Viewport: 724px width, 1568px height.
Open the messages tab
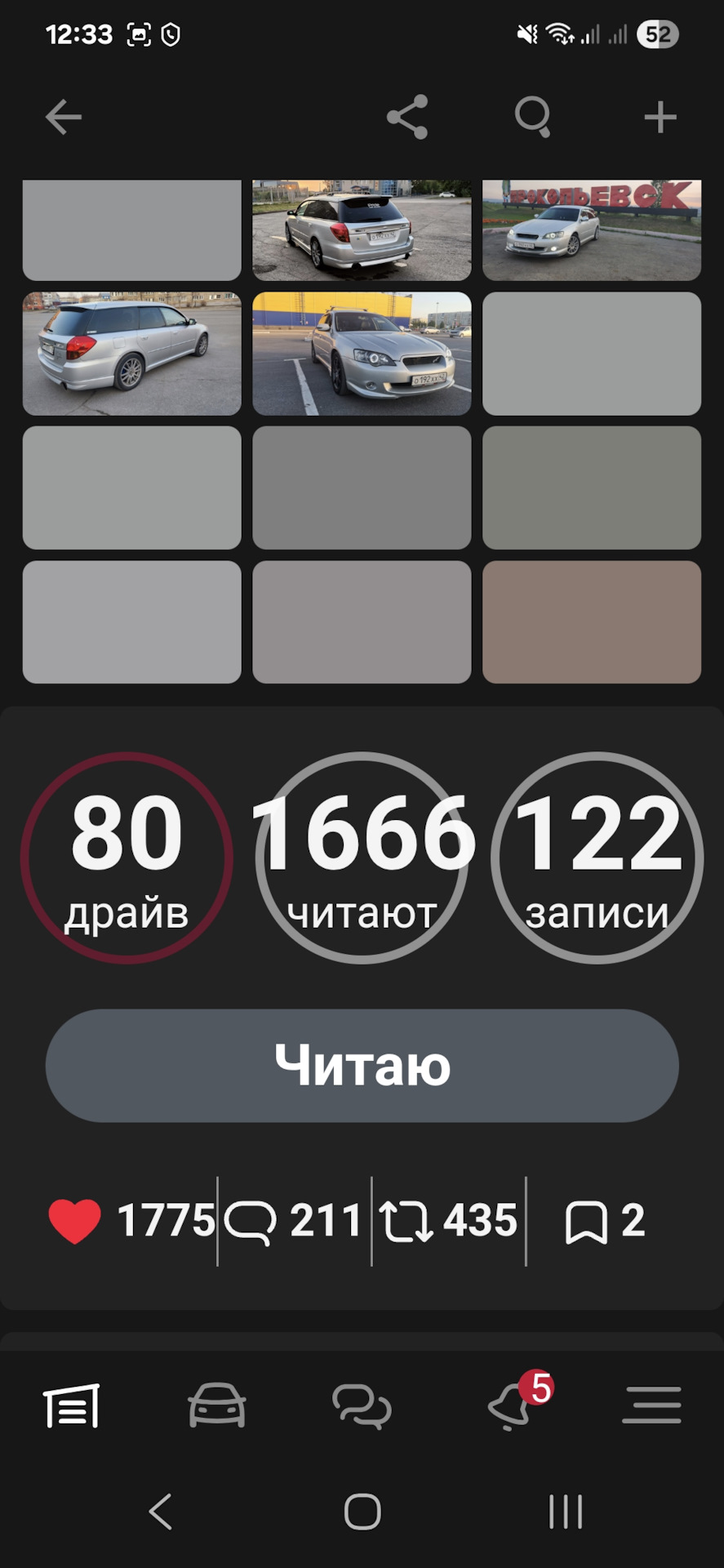coord(362,1405)
